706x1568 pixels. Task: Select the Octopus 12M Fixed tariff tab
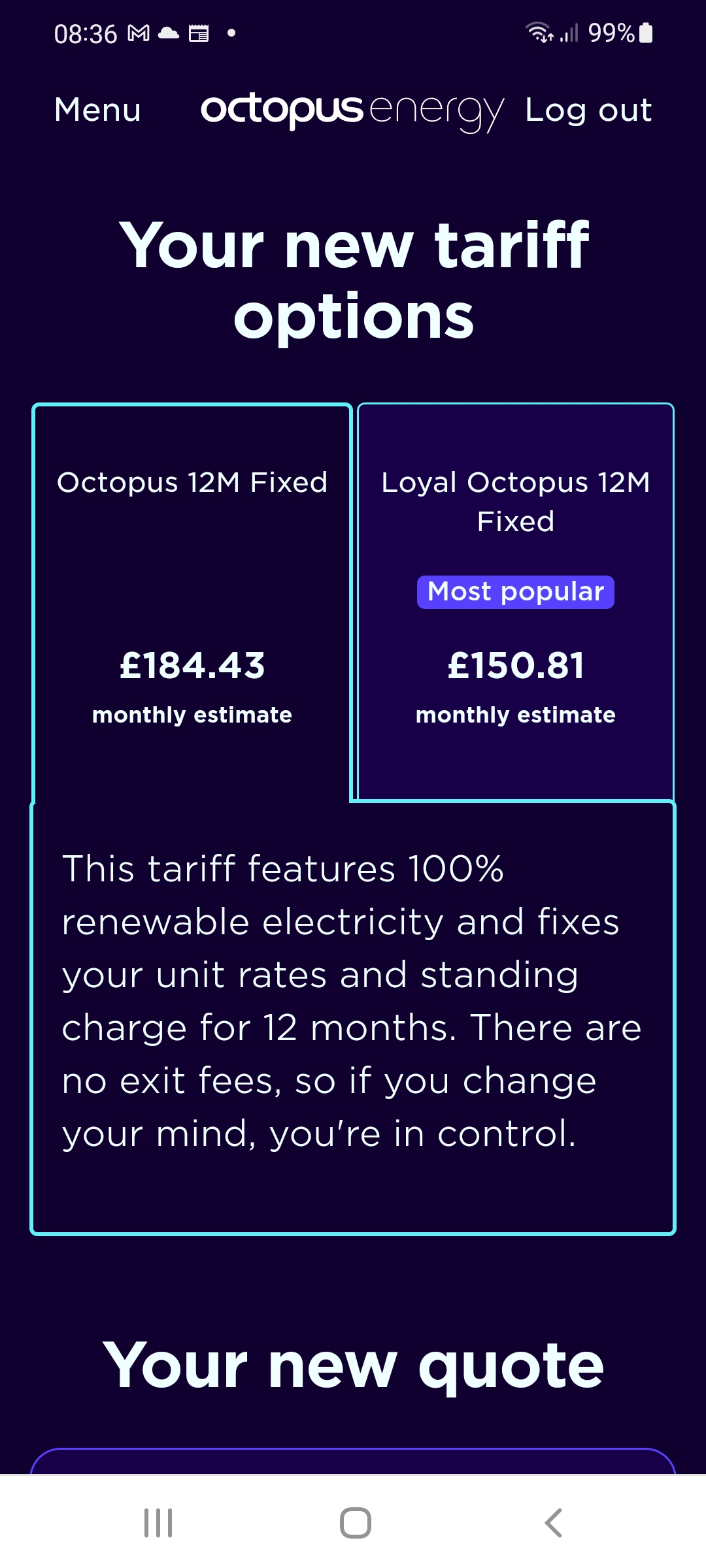point(192,602)
